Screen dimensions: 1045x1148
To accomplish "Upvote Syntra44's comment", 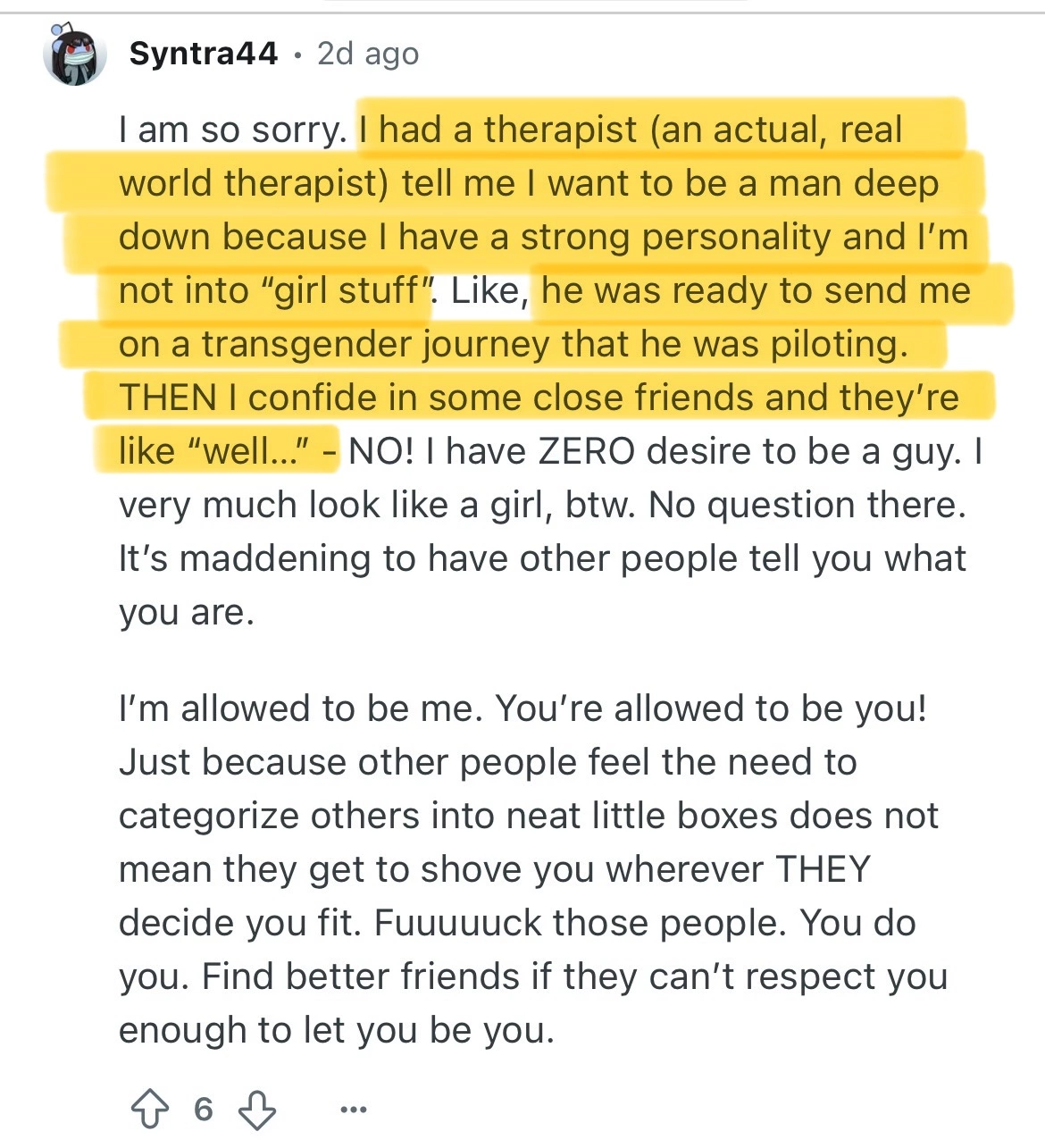I will (149, 1110).
